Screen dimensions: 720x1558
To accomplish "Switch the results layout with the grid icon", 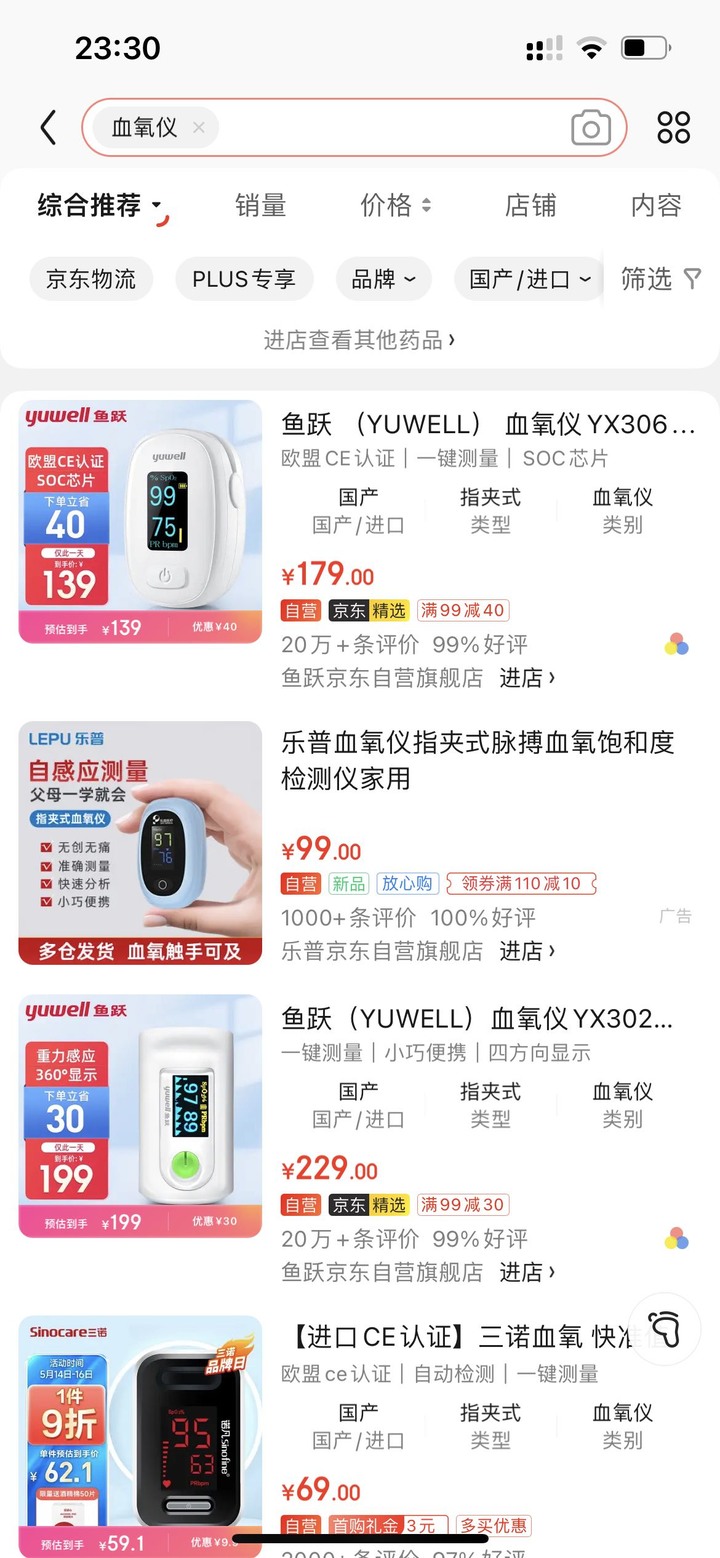I will [x=674, y=128].
